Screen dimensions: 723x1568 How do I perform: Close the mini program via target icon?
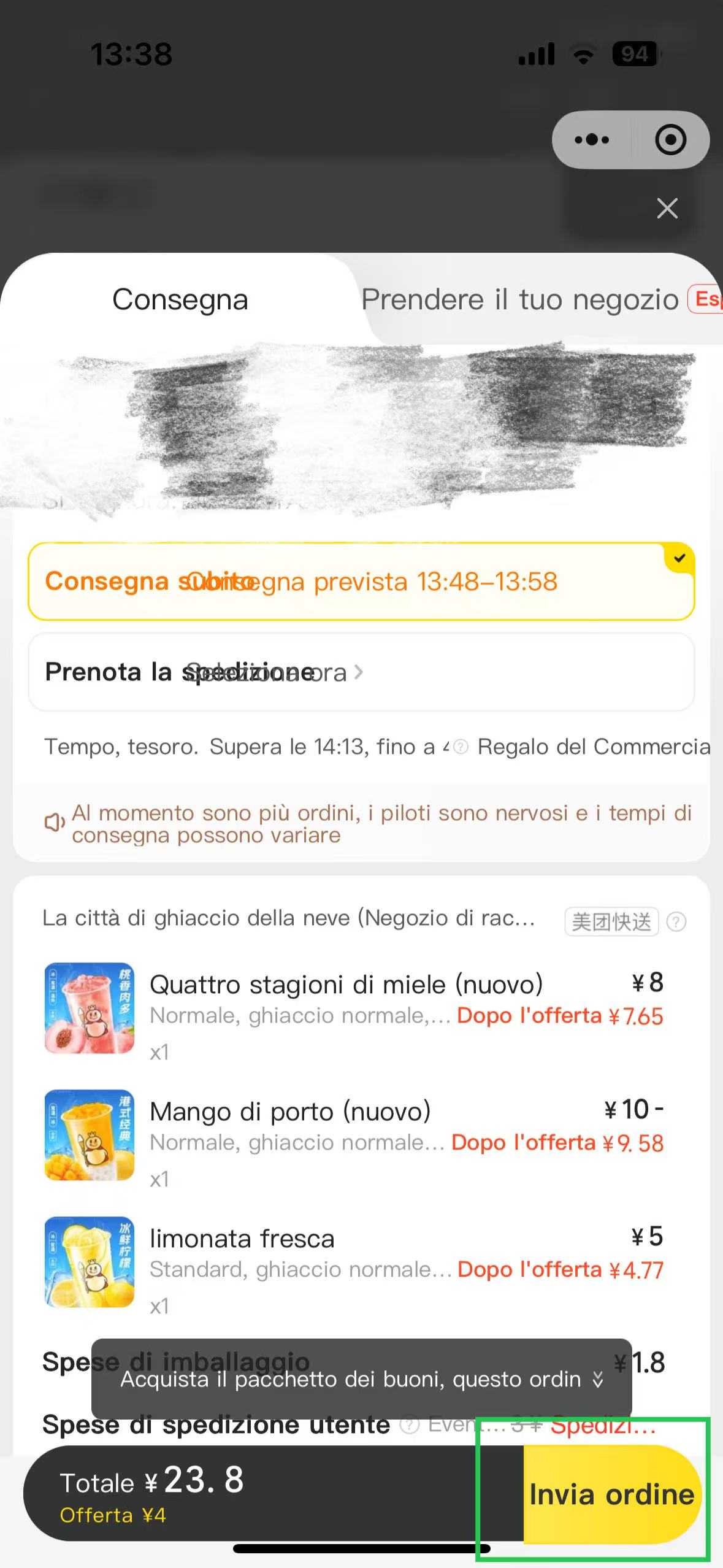pyautogui.click(x=670, y=140)
